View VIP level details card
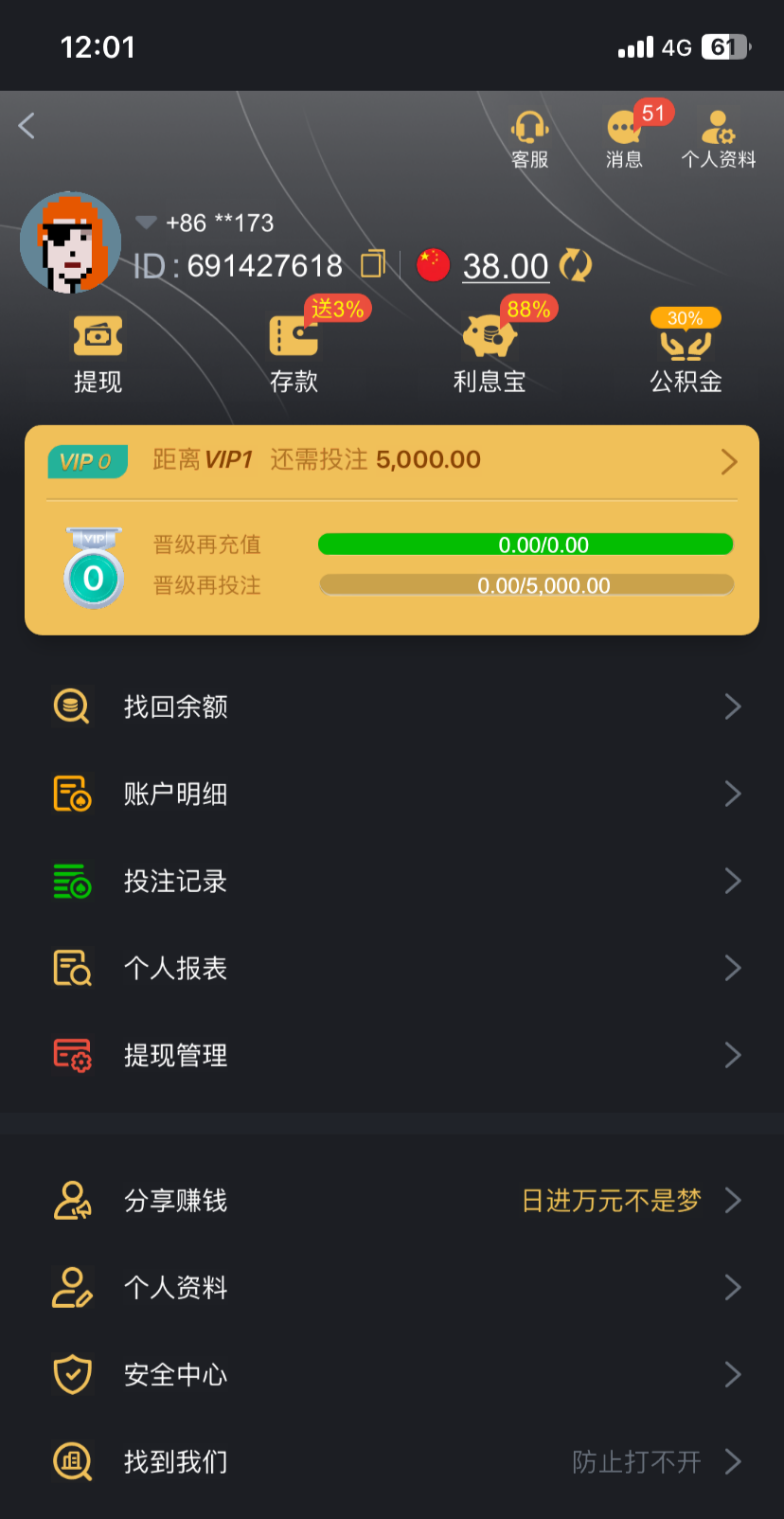Screen dimensions: 784x1519 click(x=392, y=461)
